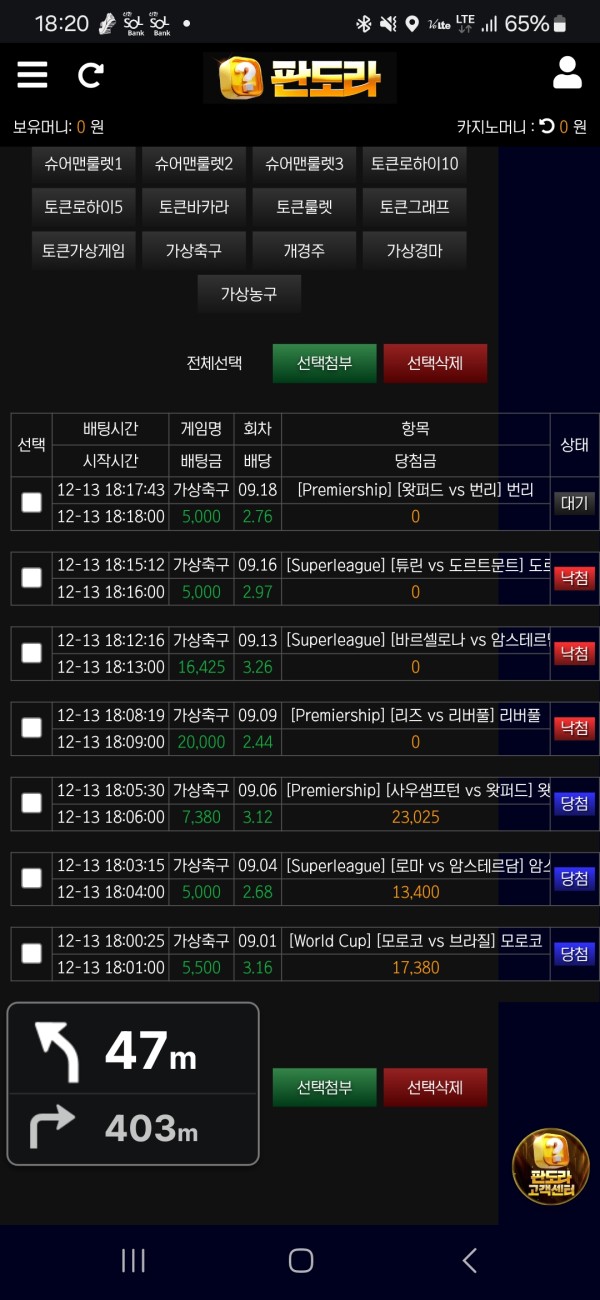Tap the upper red 선택삭제 button

(434, 363)
